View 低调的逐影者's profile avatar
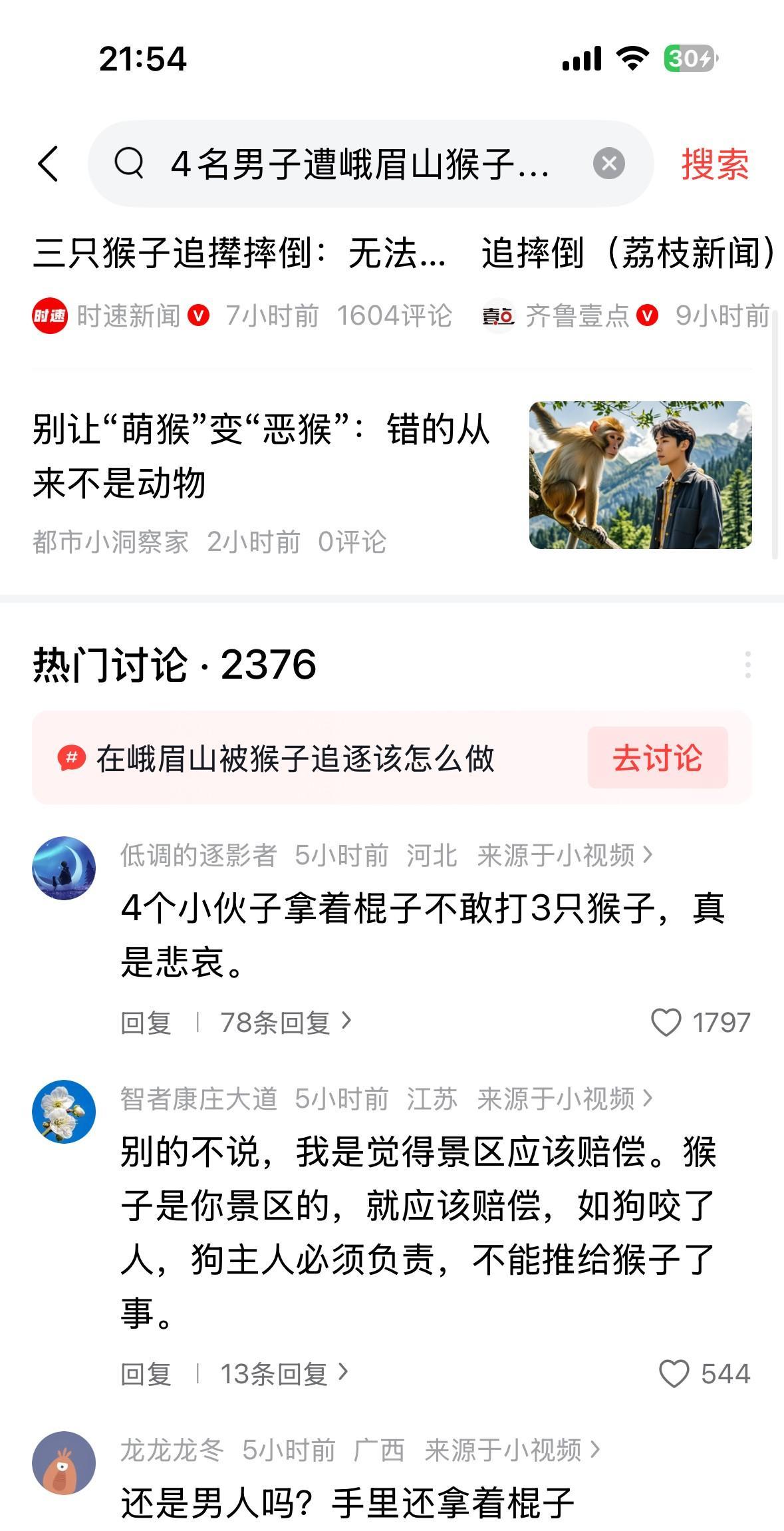 [64, 868]
